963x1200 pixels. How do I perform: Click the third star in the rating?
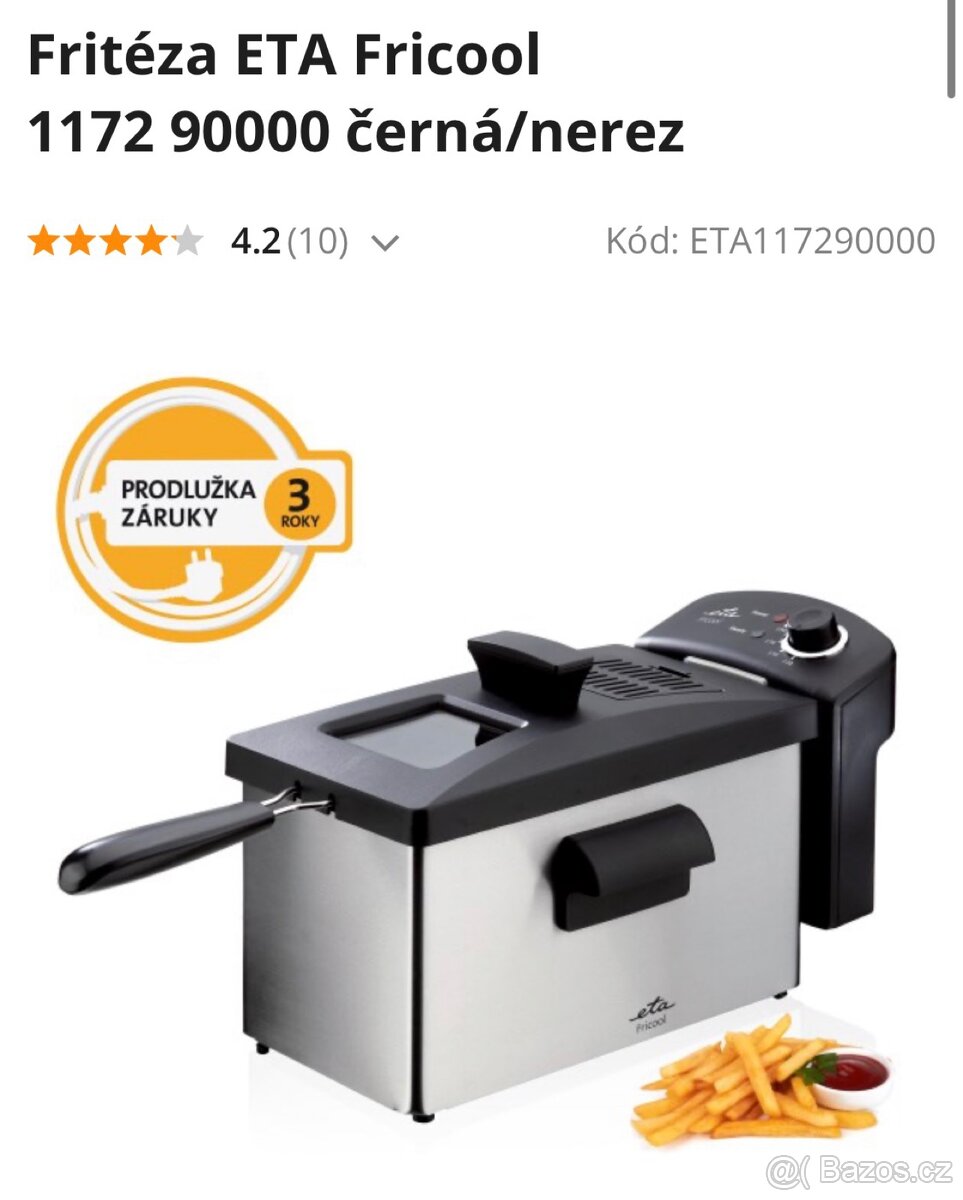[116, 240]
